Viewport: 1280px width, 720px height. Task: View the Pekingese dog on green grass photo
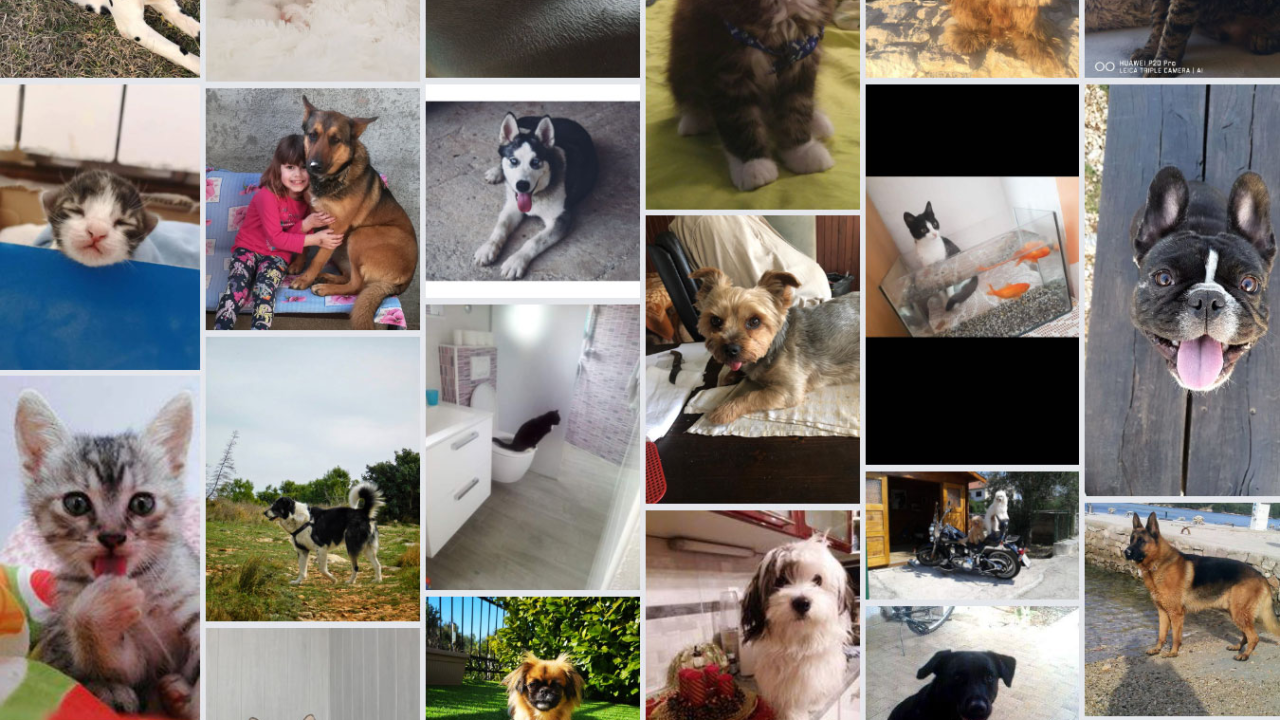point(532,658)
